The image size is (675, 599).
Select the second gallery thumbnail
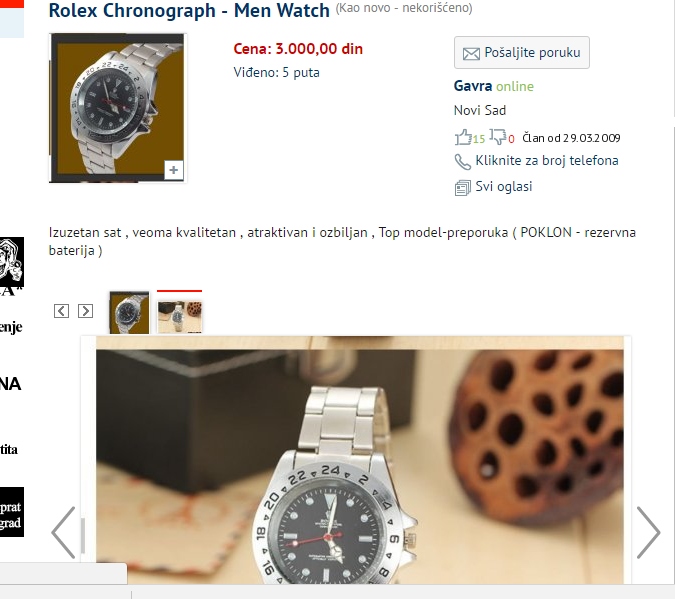(x=180, y=314)
